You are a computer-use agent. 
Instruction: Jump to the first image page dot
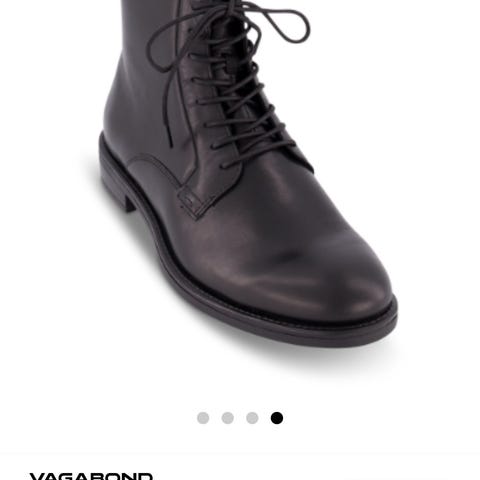[203, 418]
